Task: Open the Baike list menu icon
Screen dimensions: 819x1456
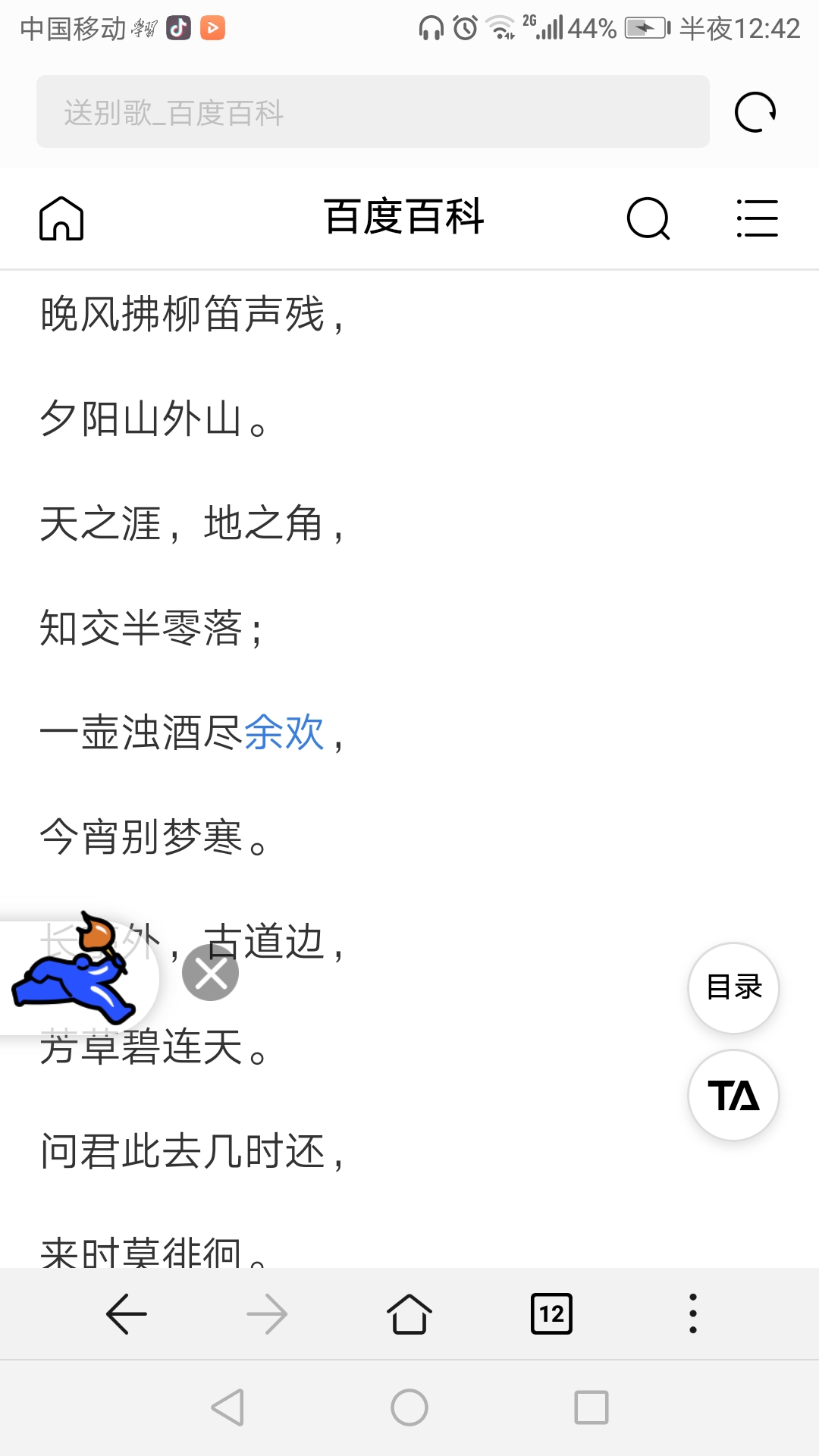Action: [x=757, y=218]
